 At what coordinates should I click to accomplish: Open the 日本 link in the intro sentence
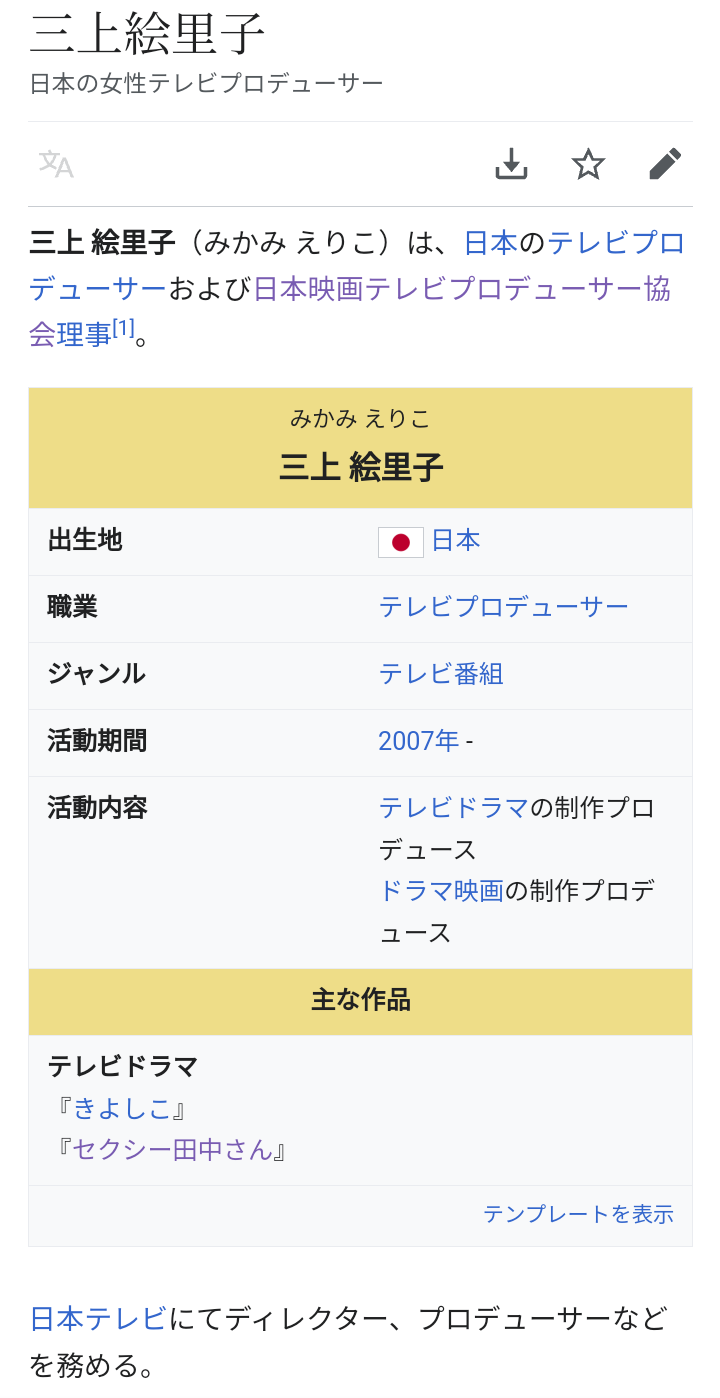[490, 243]
